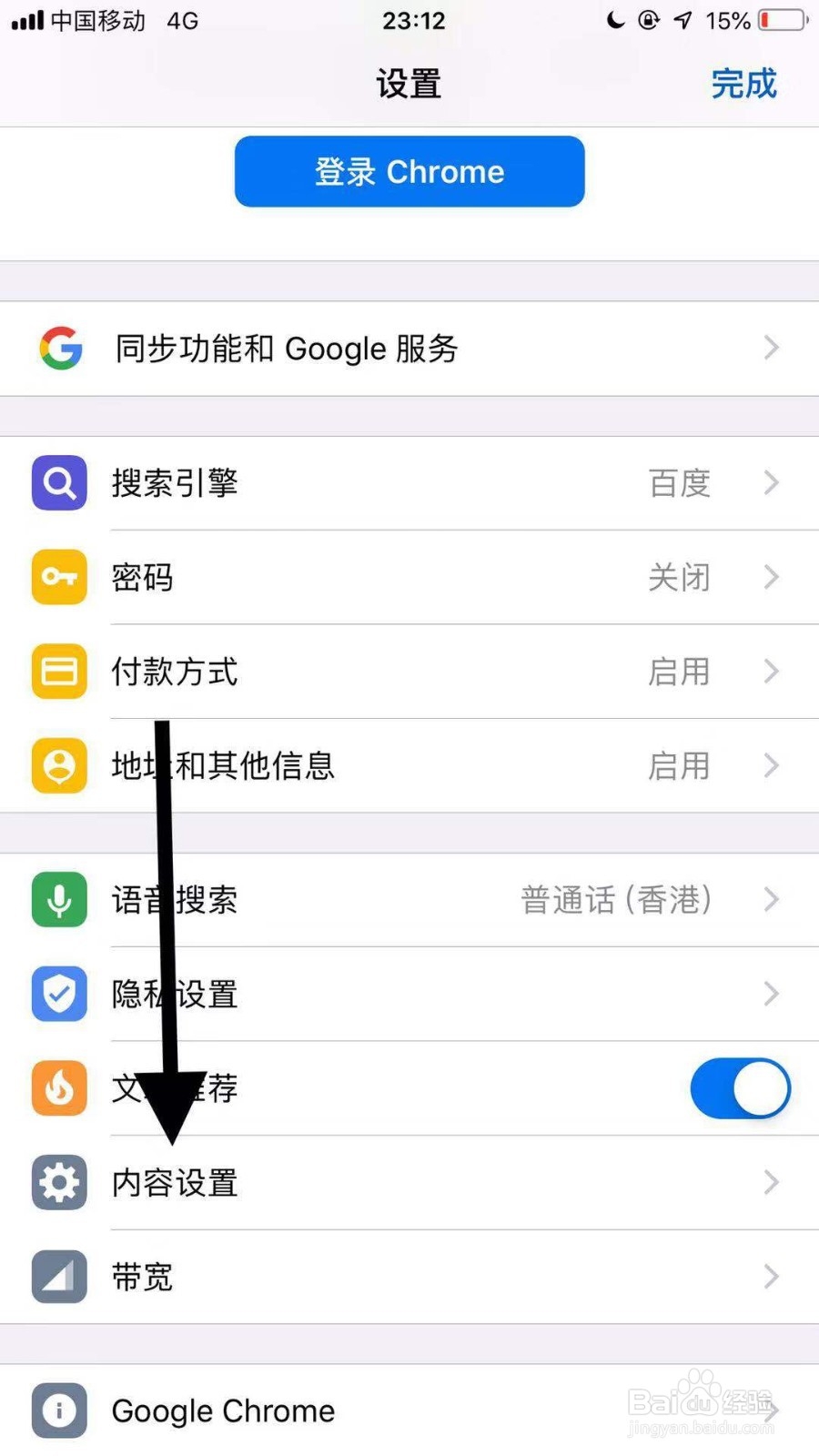This screenshot has width=819, height=1456.
Task: Tap the shield icon beside 隐私设置
Action: 58,994
